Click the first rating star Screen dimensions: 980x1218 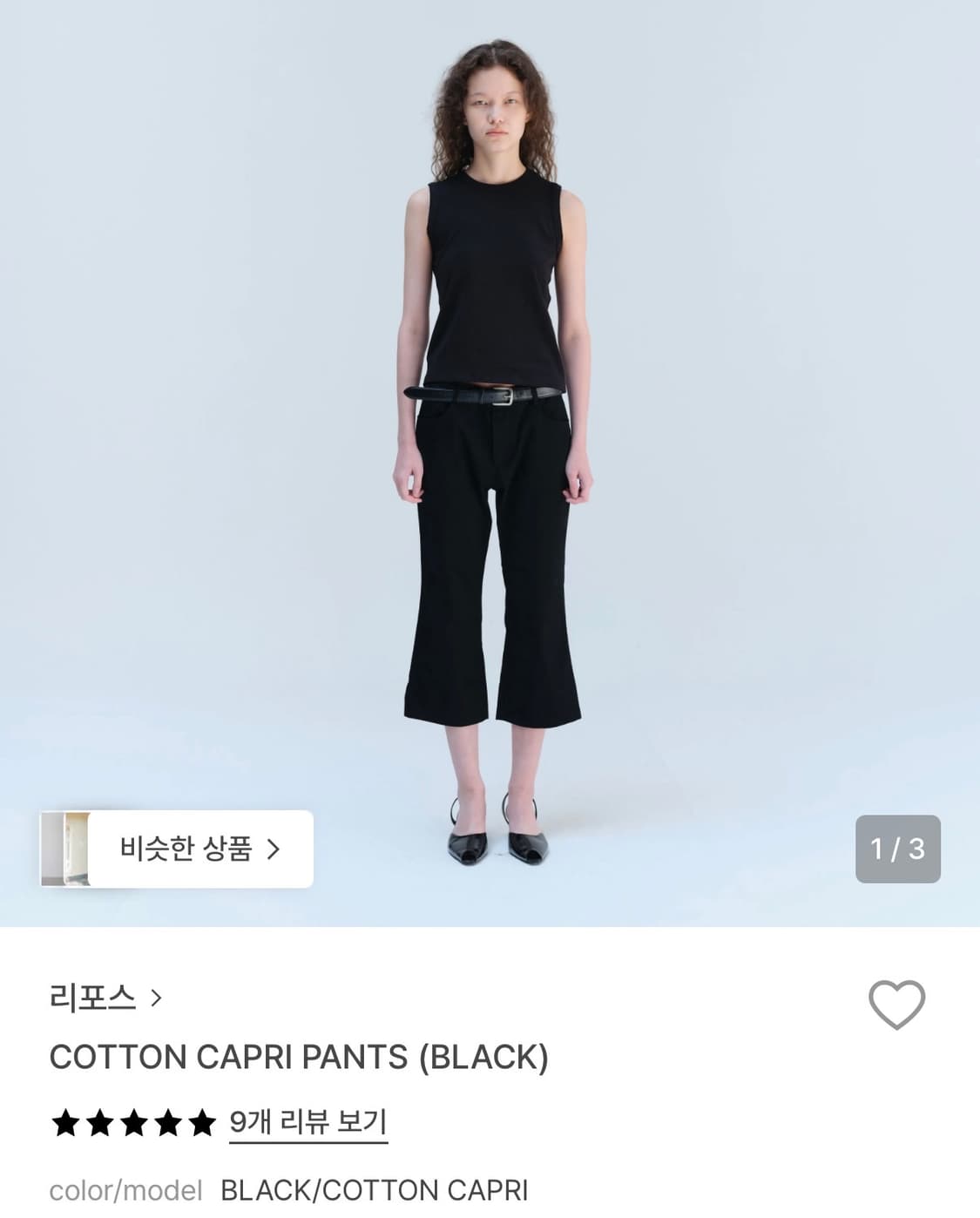click(64, 1122)
